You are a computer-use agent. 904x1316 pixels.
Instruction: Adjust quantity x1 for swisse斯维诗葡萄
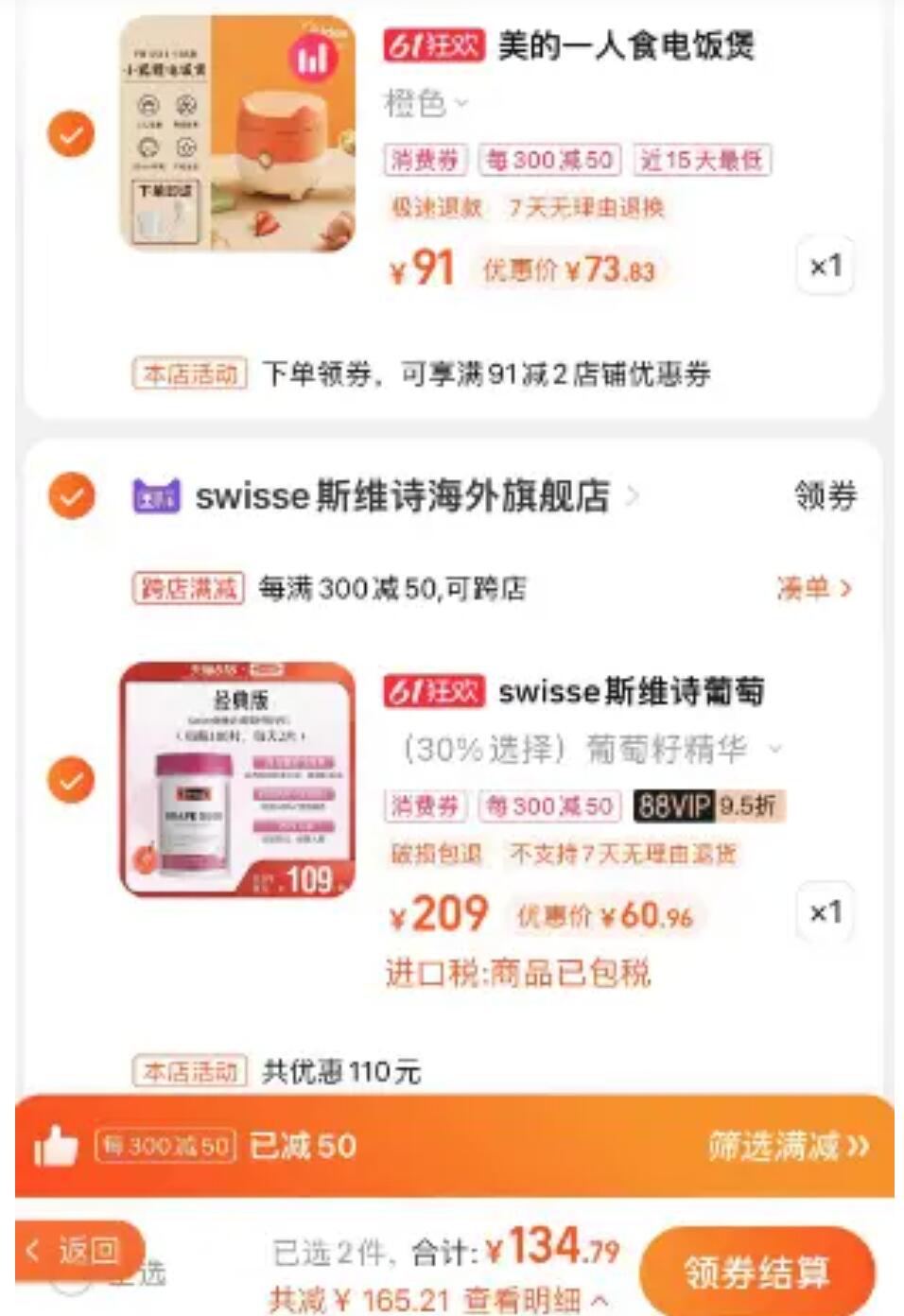tap(826, 912)
